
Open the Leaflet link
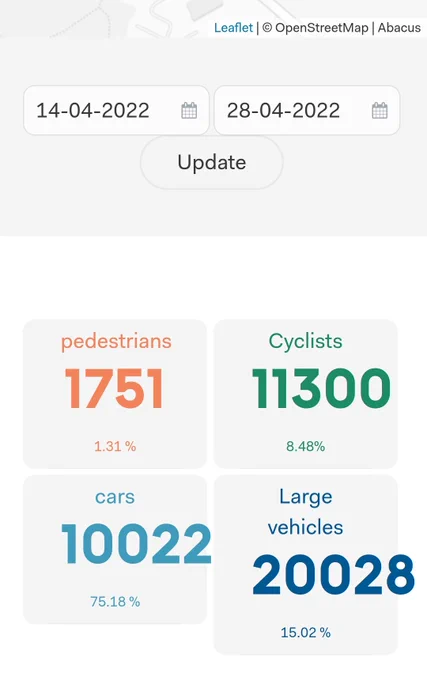[233, 28]
